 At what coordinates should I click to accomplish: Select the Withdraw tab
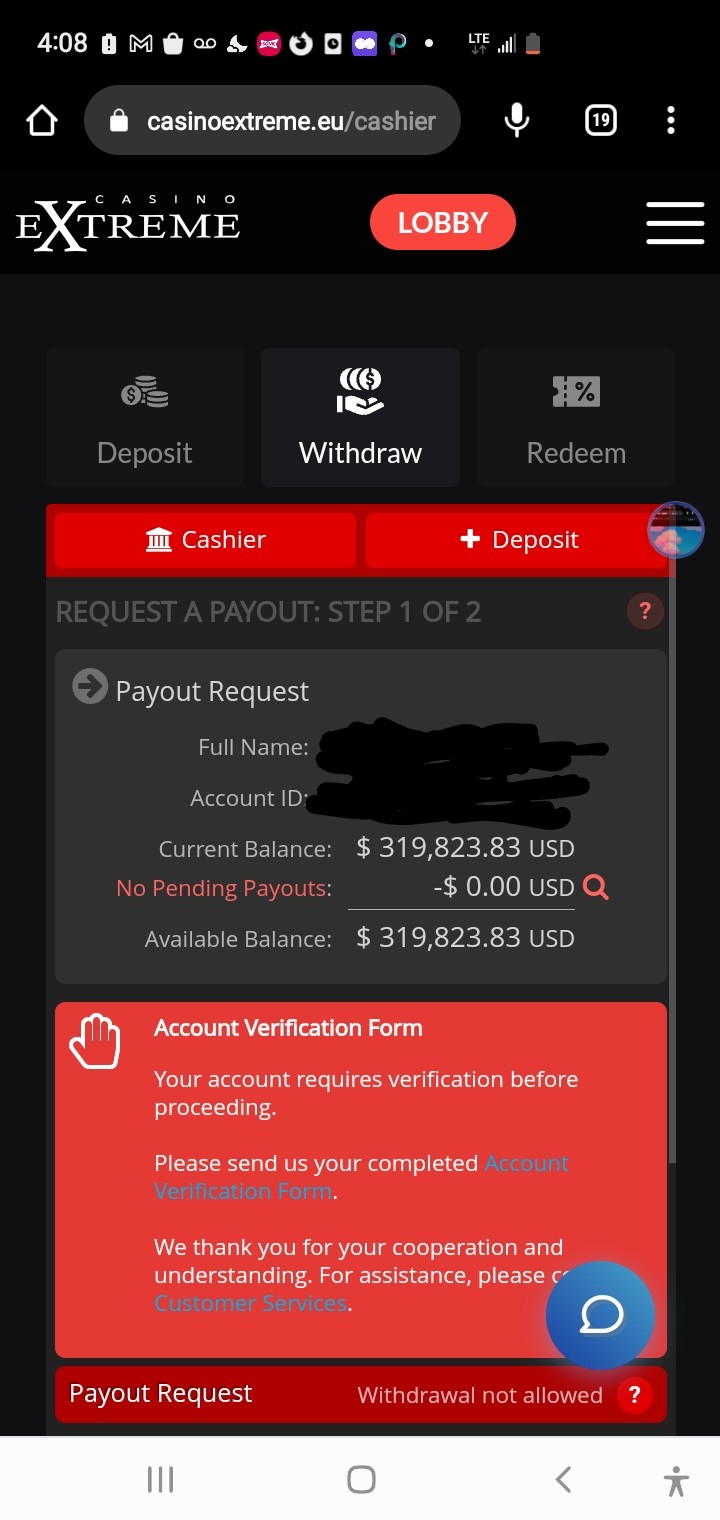360,417
